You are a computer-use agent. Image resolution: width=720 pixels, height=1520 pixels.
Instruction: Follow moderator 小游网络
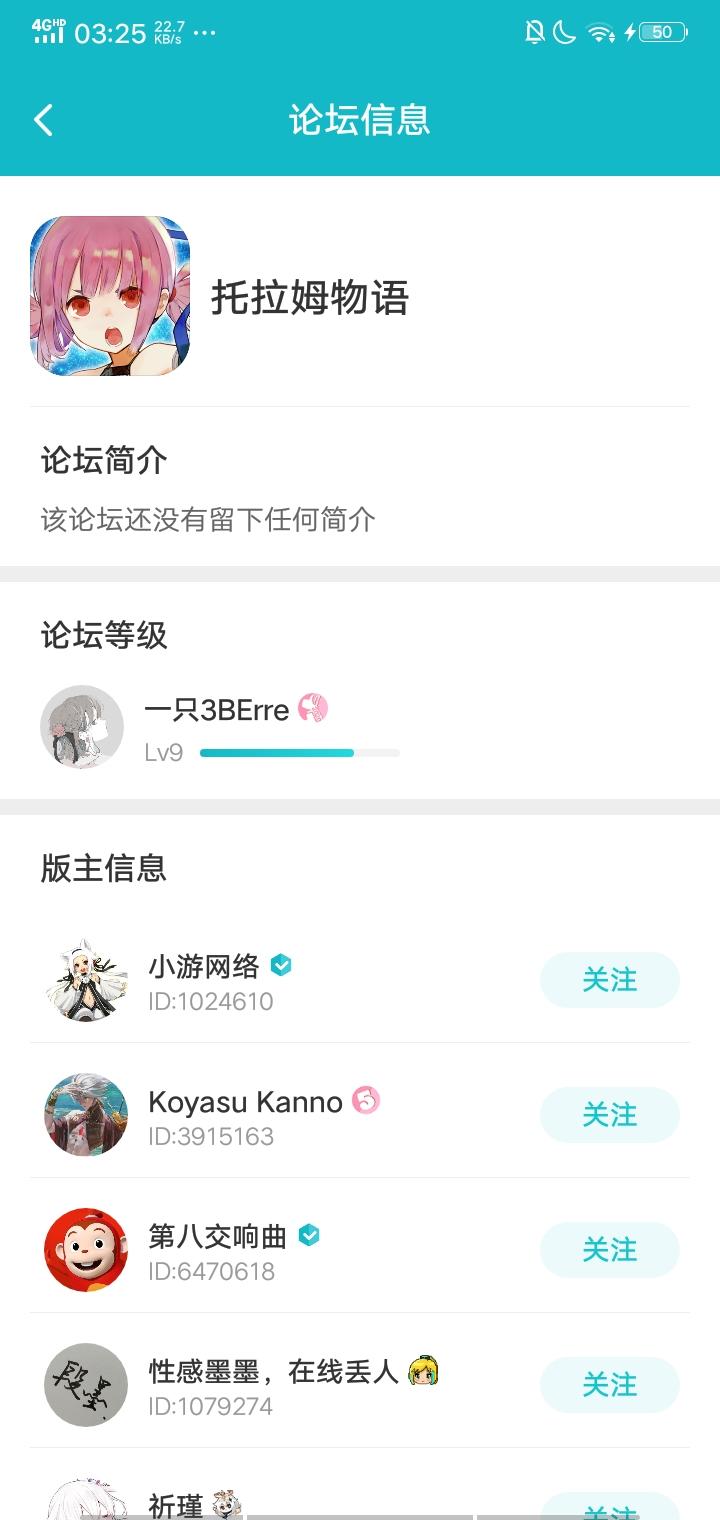610,980
